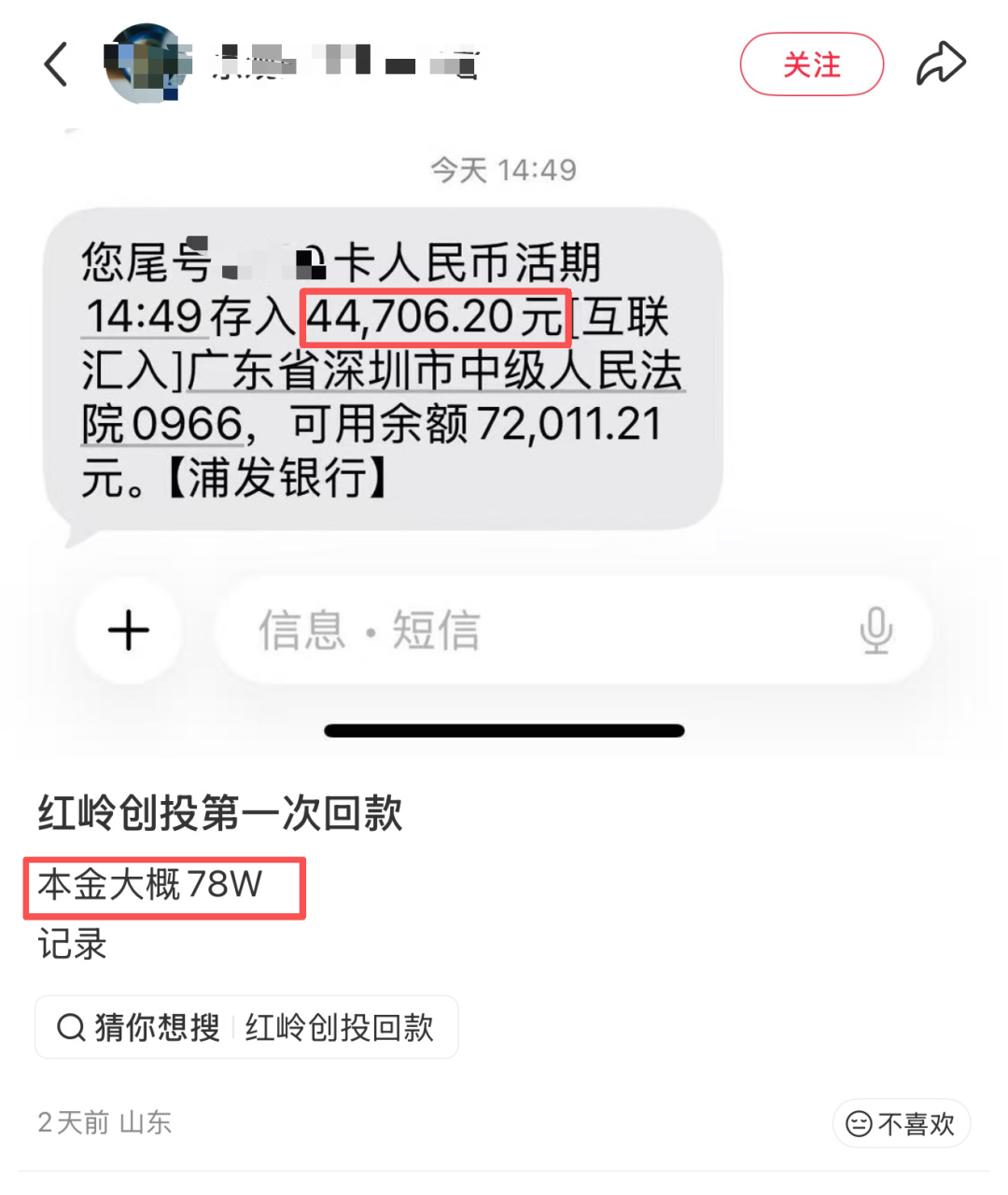Activate the microphone icon in the message bar
The image size is (1008, 1195).
875,631
